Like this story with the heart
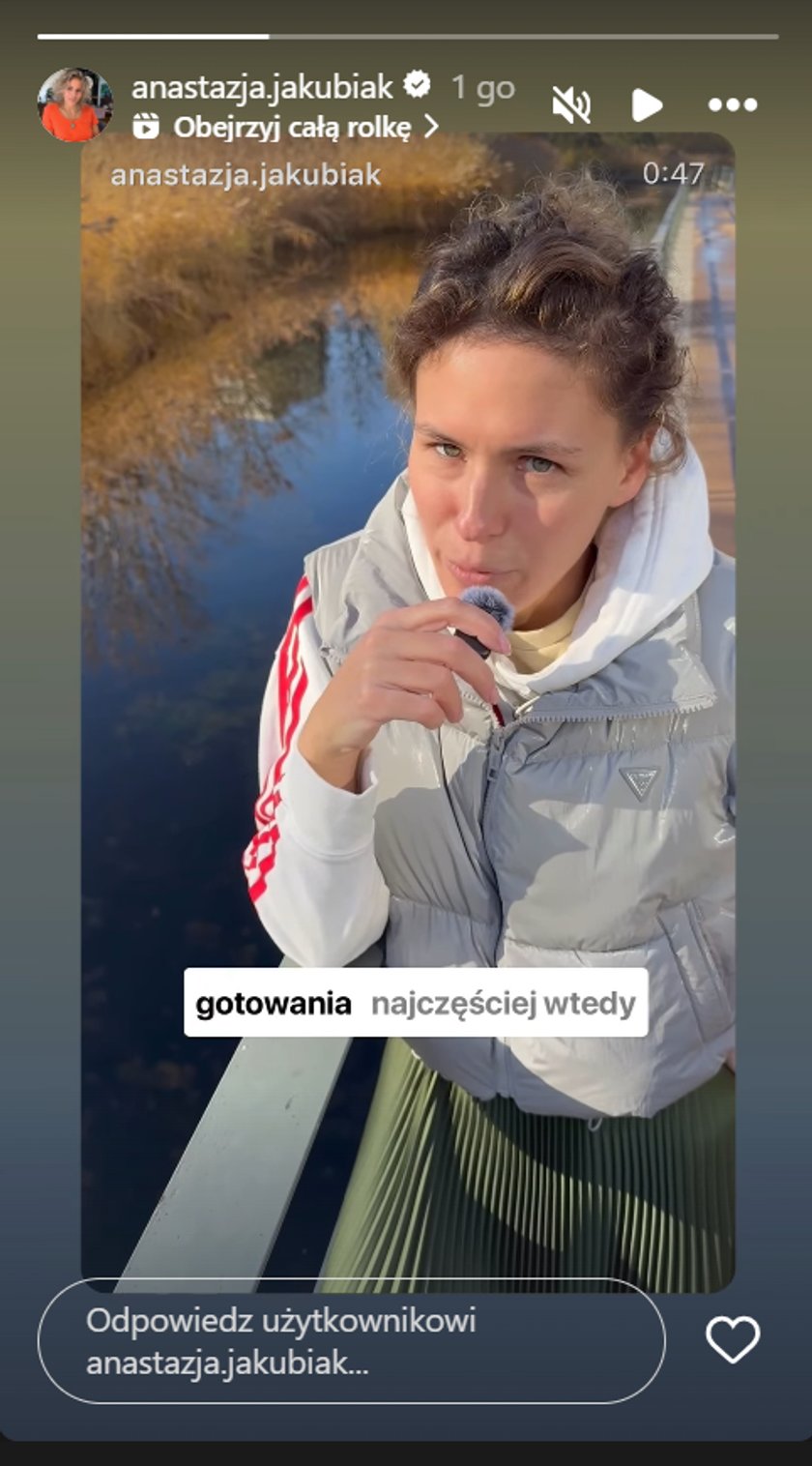Viewport: 812px width, 1466px height. click(733, 1339)
